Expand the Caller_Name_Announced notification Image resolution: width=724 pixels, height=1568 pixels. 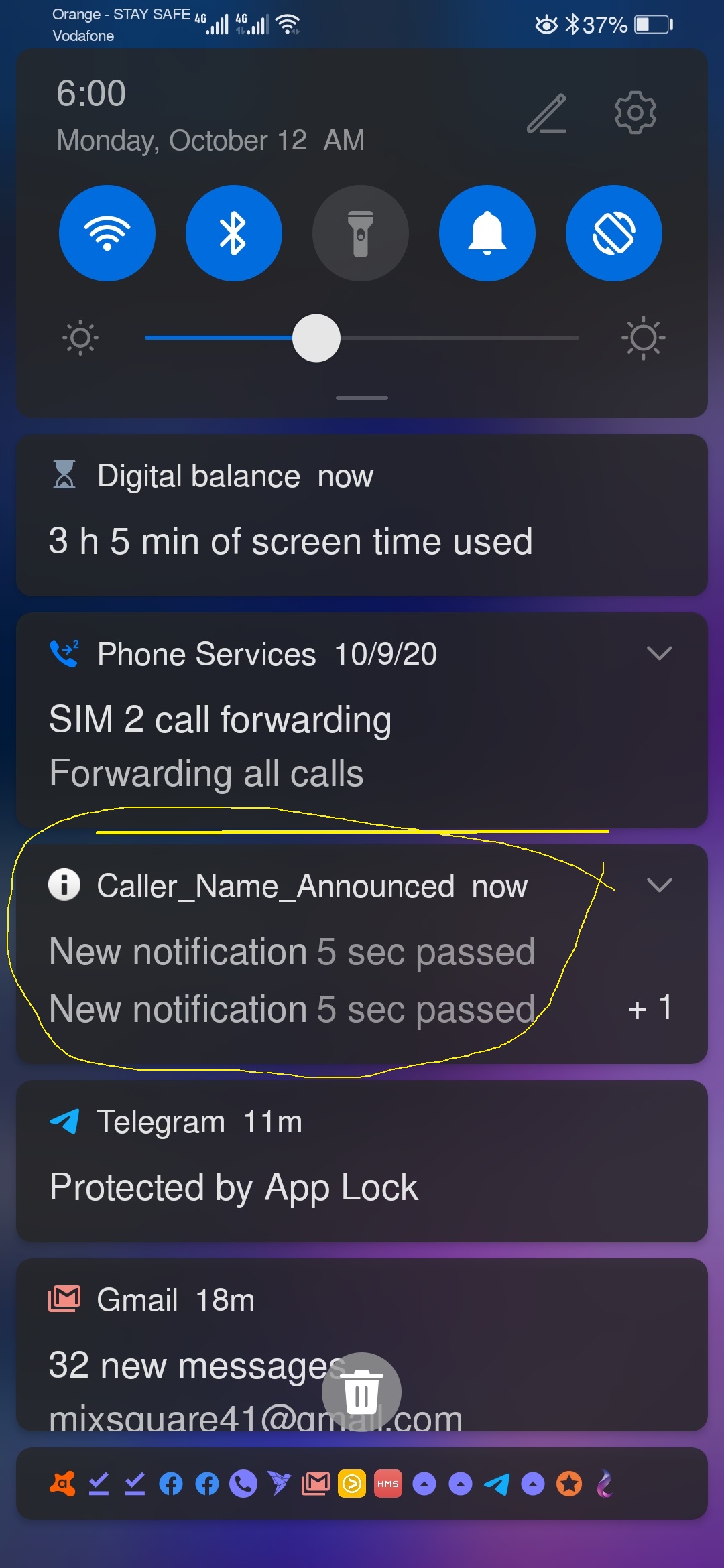tap(660, 885)
